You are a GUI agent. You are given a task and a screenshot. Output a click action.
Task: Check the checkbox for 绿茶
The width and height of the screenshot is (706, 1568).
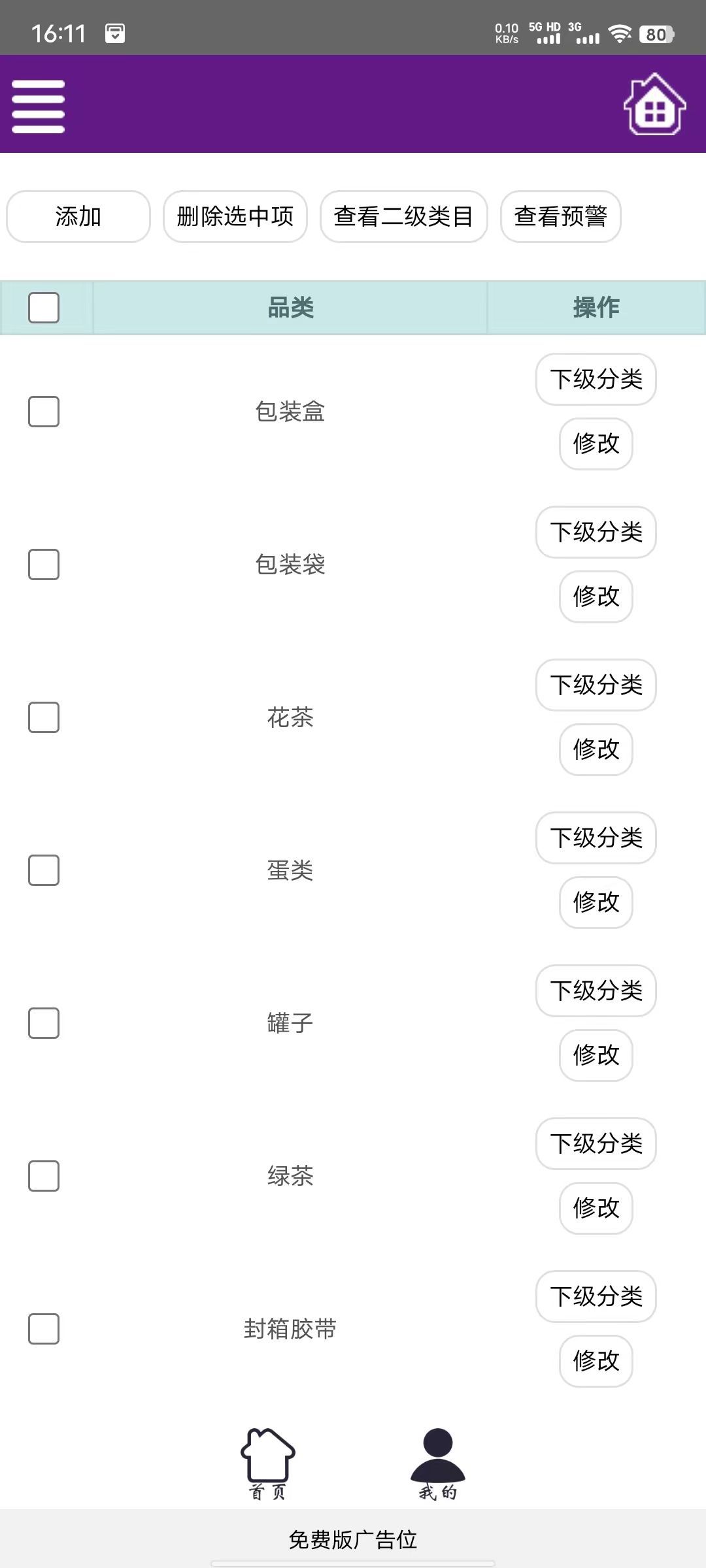tap(44, 1175)
